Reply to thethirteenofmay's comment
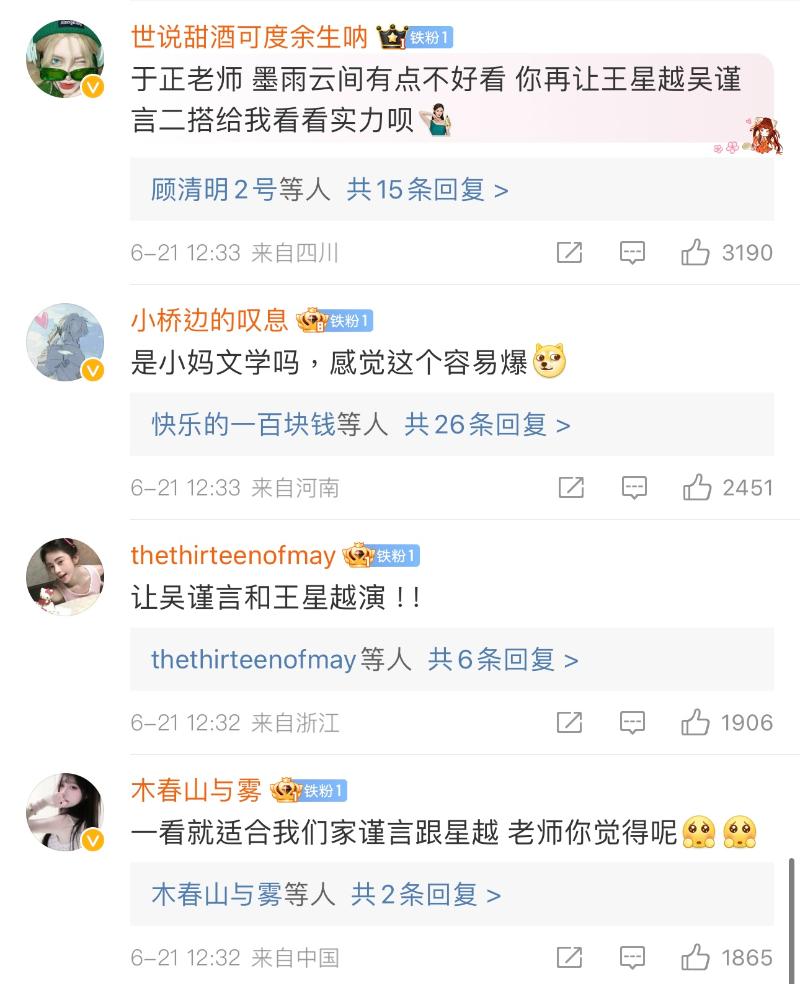The height and width of the screenshot is (984, 800). coord(632,723)
